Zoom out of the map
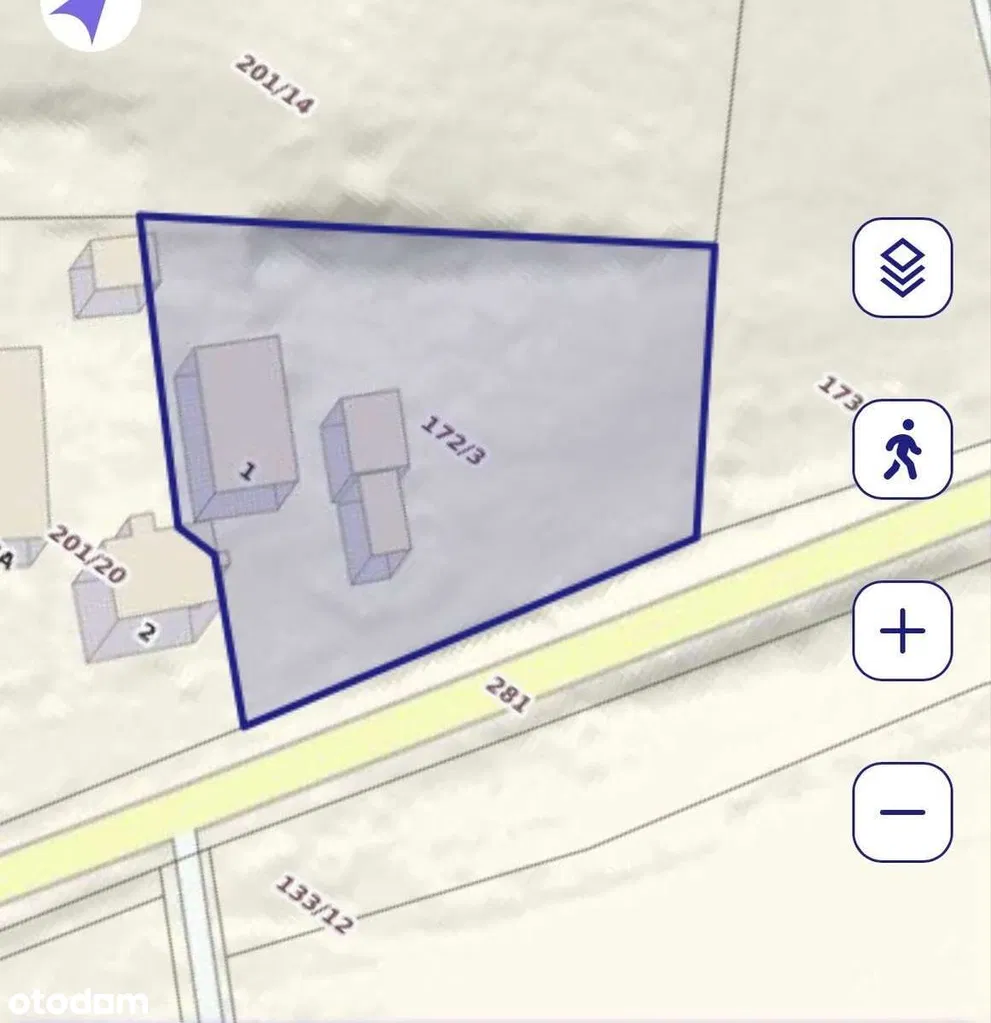Image resolution: width=991 pixels, height=1023 pixels. click(x=902, y=812)
